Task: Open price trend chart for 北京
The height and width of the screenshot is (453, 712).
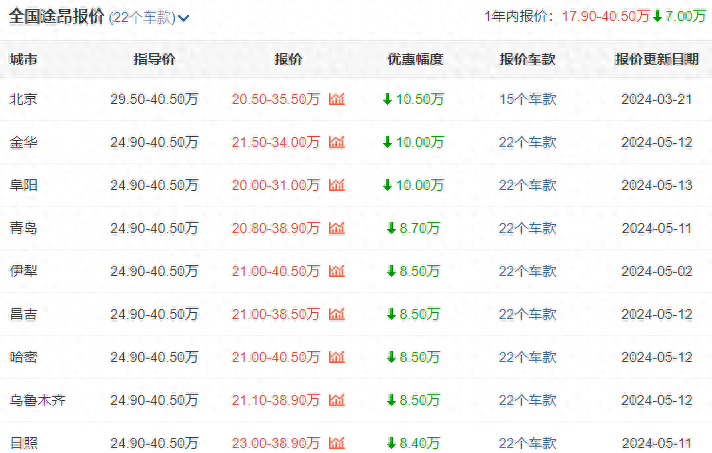Action: click(x=337, y=99)
